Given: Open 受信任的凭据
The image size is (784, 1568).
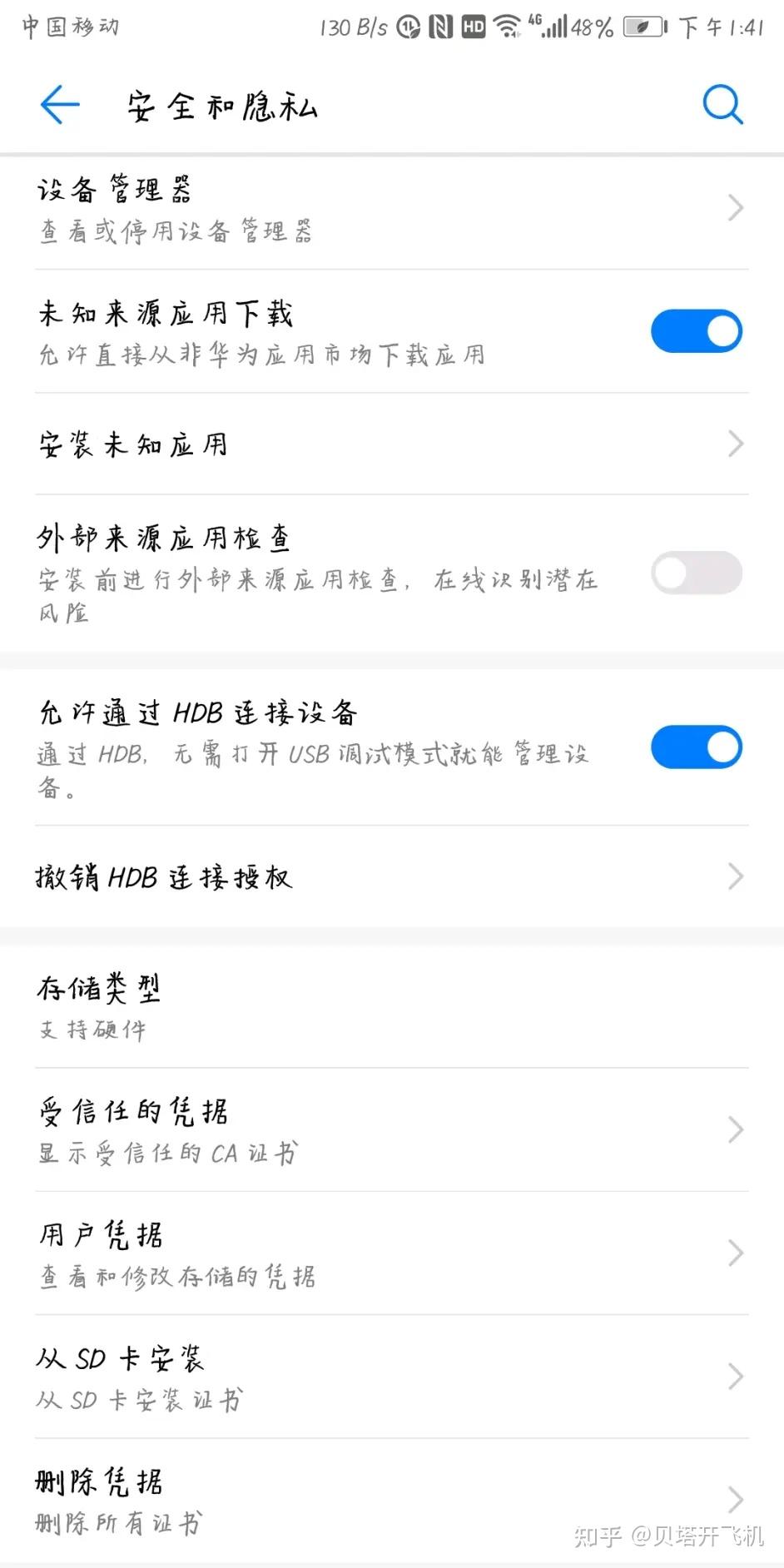Looking at the screenshot, I should pos(391,1130).
